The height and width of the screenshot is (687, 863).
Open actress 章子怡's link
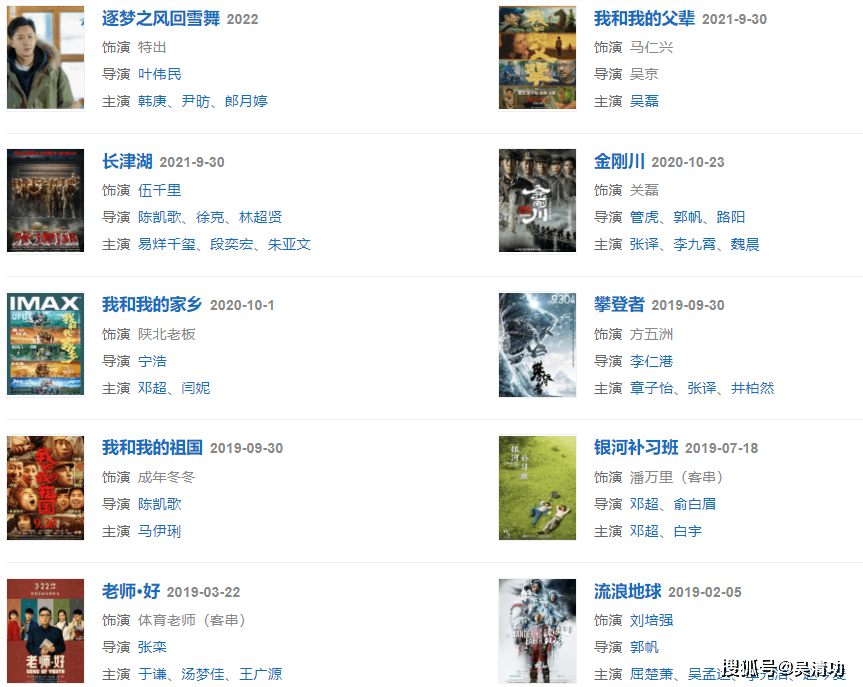tap(651, 388)
